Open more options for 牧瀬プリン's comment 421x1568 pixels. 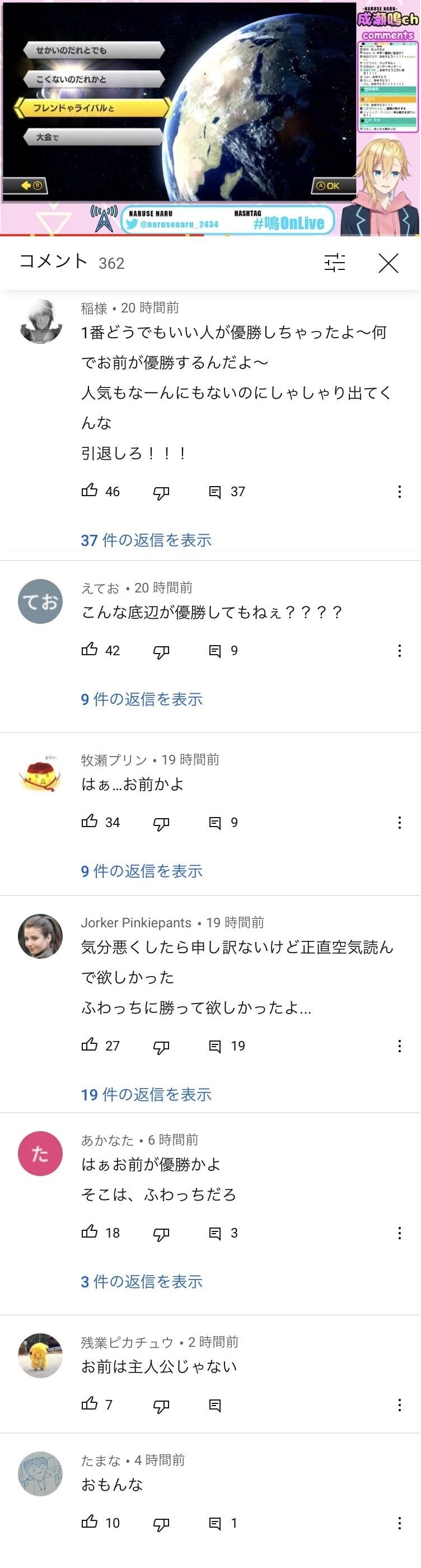coord(399,823)
